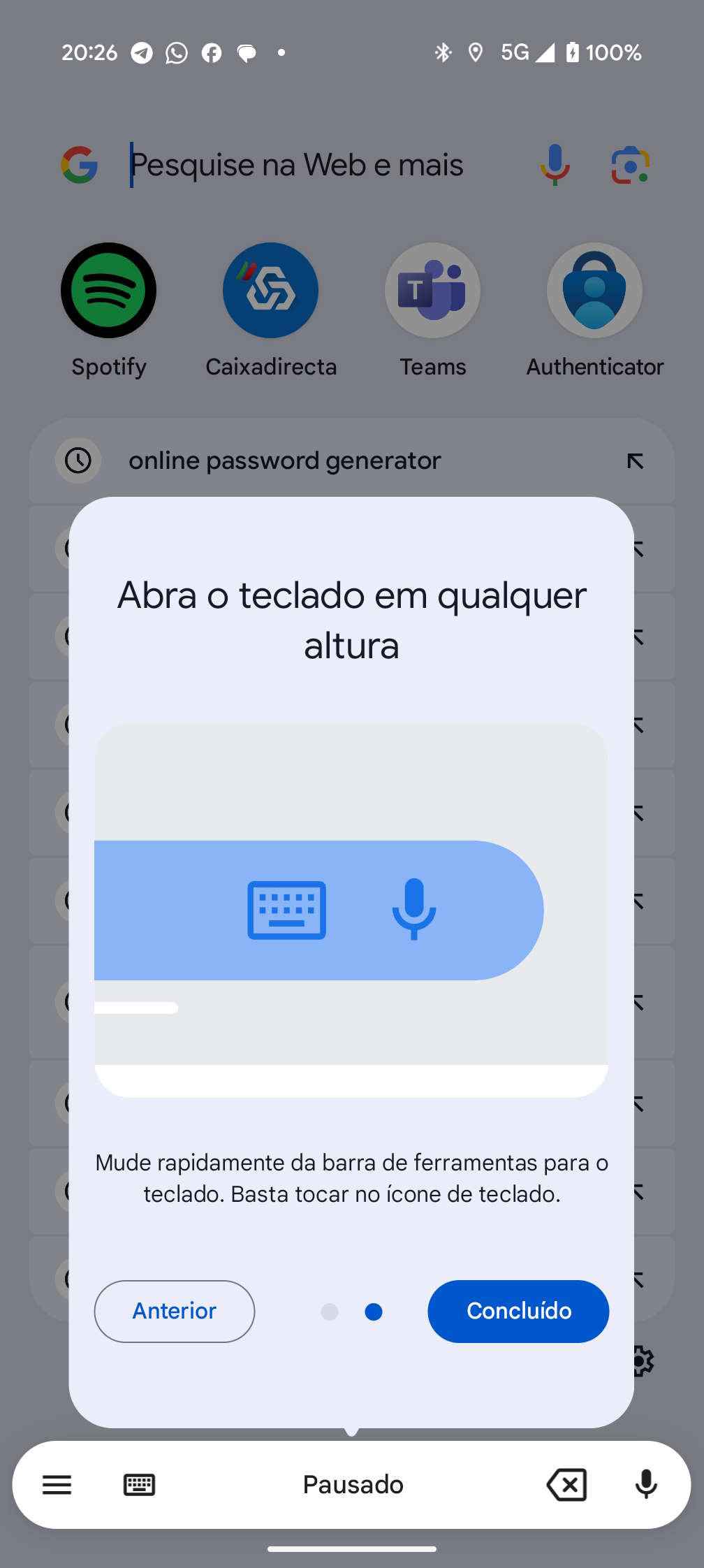This screenshot has width=704, height=1568.
Task: Start dictation with the toolbar microphone
Action: coord(646,1485)
